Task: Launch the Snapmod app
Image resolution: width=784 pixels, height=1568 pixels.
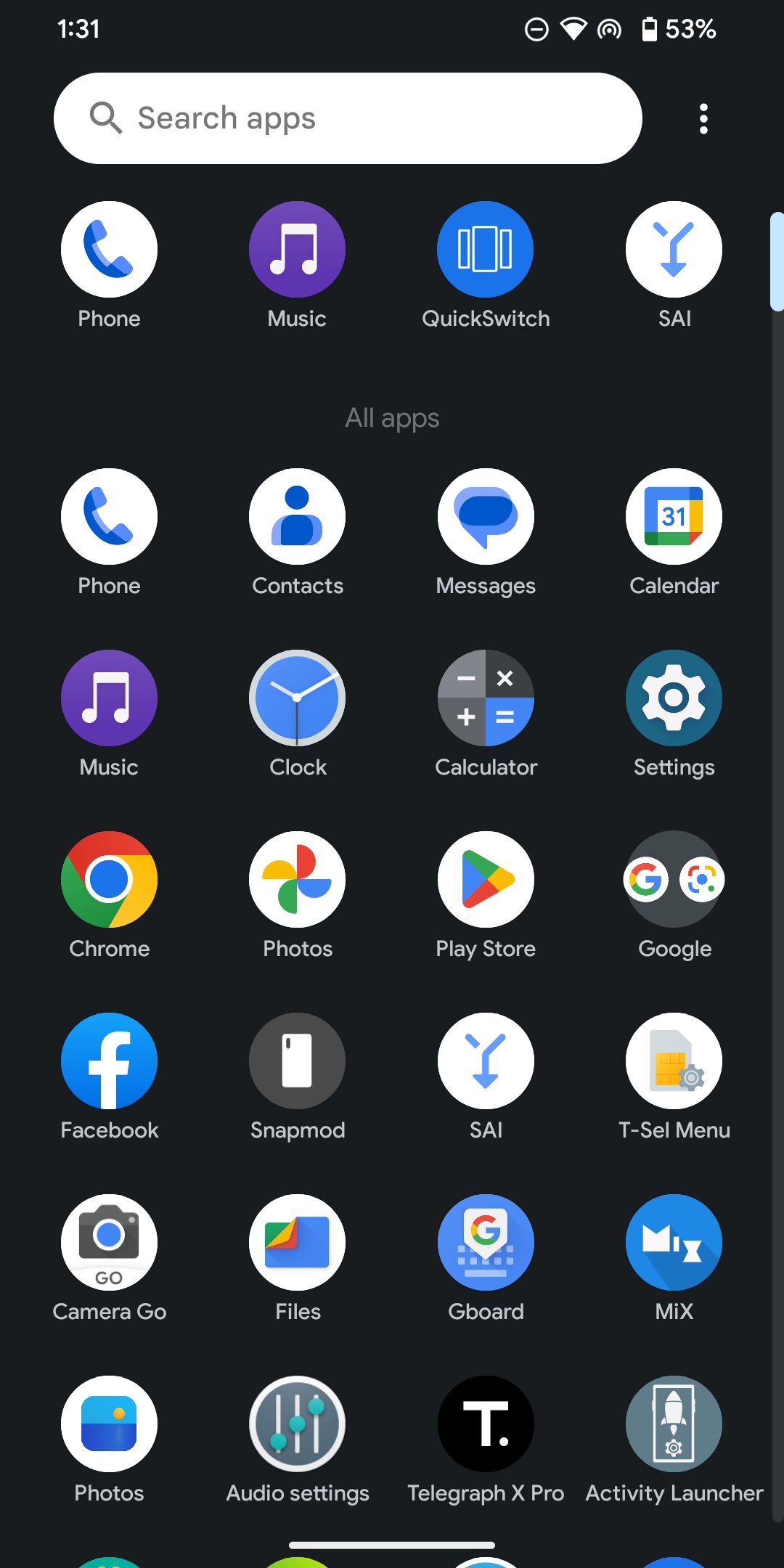Action: coord(297,1061)
